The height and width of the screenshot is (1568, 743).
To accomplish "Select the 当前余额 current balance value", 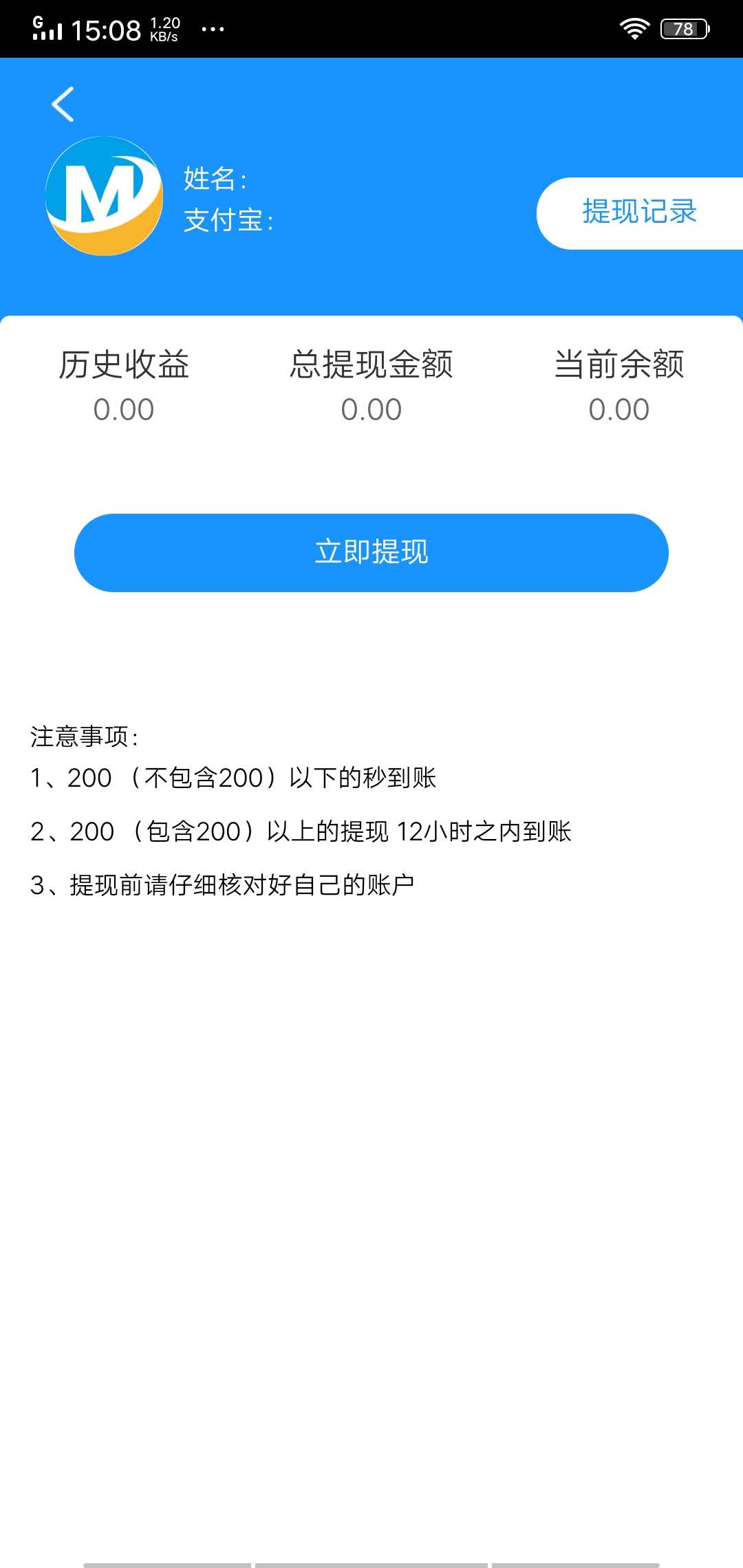I will click(619, 409).
